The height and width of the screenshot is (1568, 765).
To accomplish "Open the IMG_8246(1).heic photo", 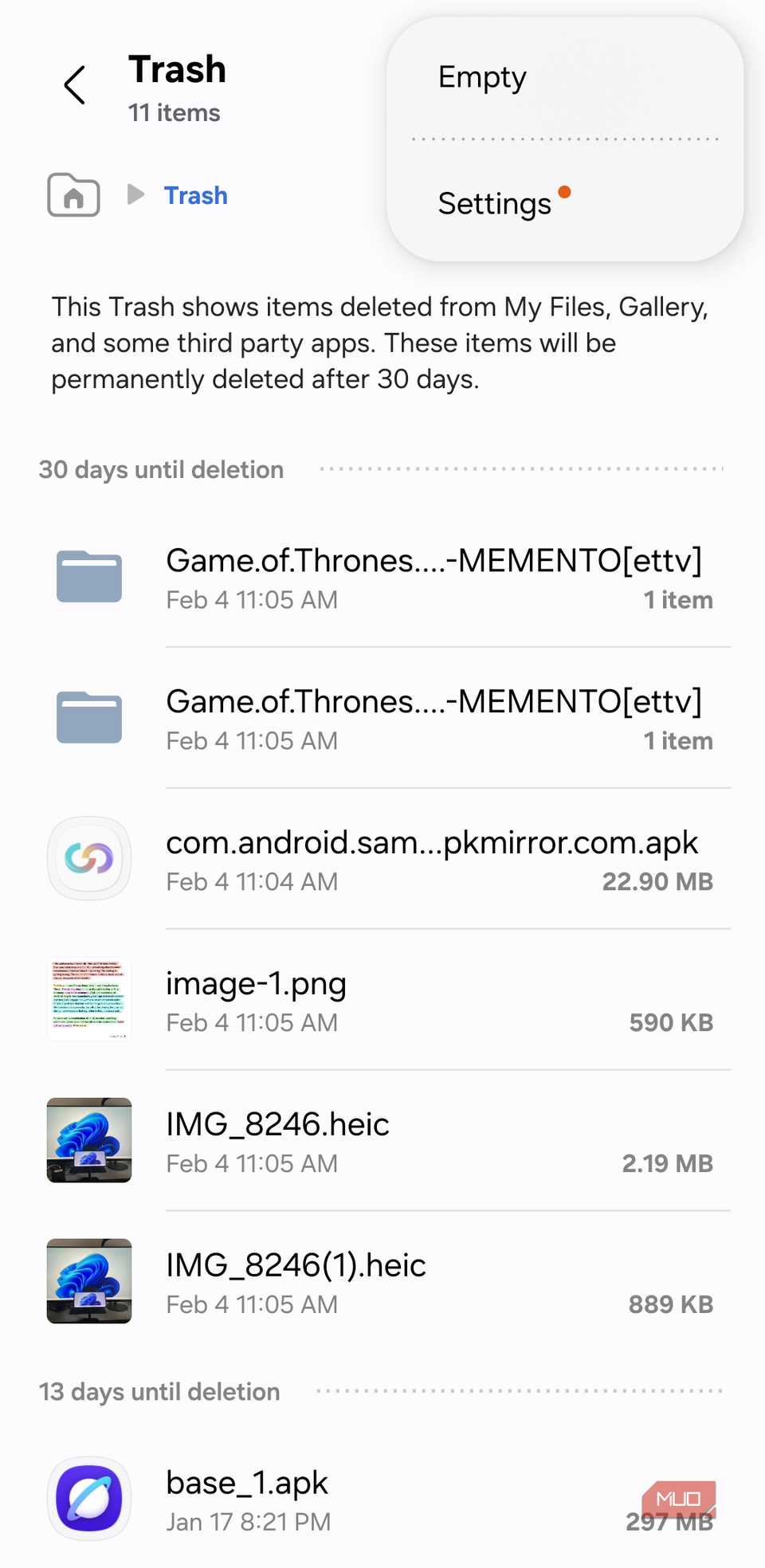I will (296, 1281).
